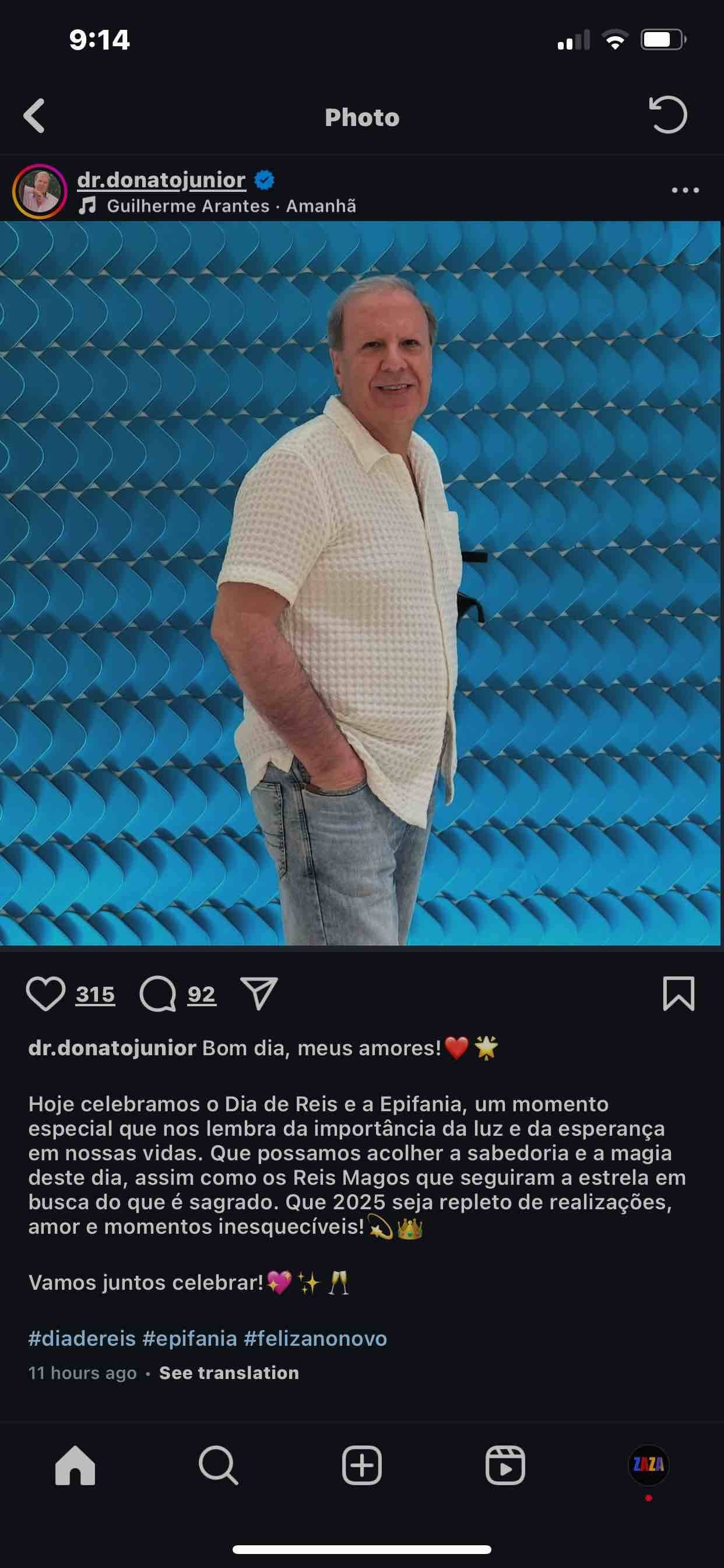This screenshot has width=724, height=1568.
Task: Open the #epifania hashtag
Action: pyautogui.click(x=190, y=1339)
